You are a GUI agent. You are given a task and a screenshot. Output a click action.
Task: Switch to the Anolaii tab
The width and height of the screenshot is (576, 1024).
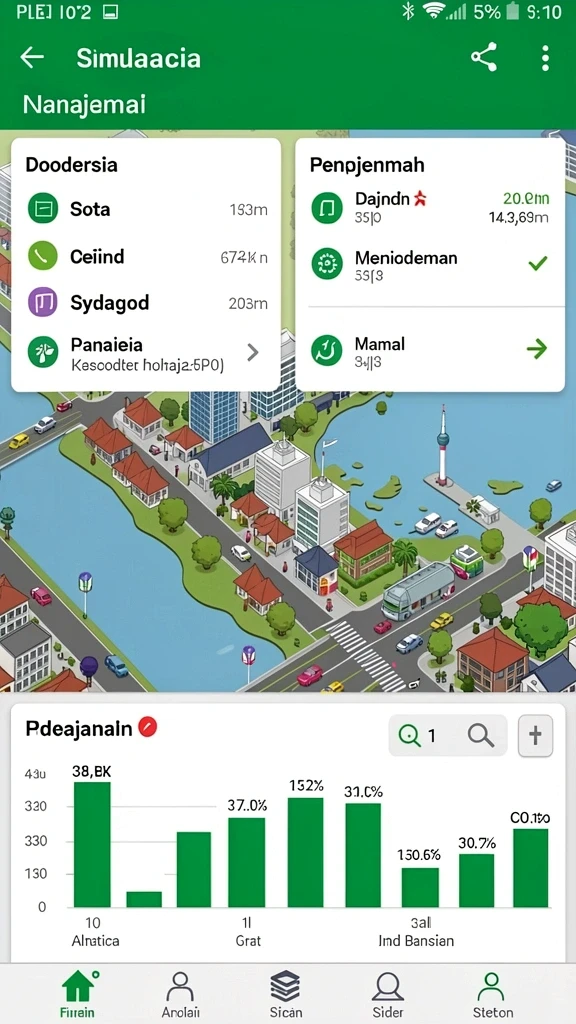pos(180,994)
